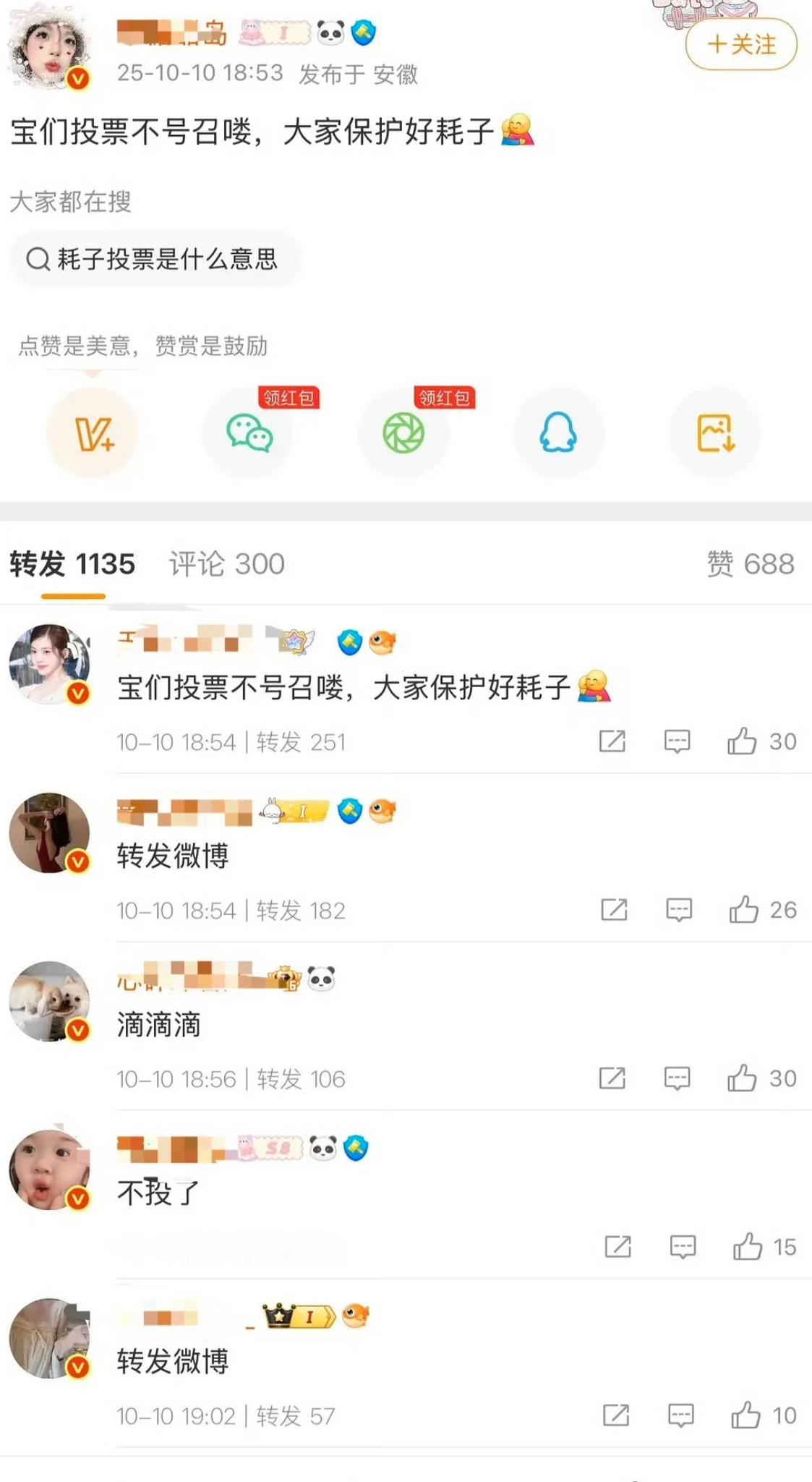Comment on the 滴滴滴 repost
The width and height of the screenshot is (812, 1482).
tap(677, 1078)
